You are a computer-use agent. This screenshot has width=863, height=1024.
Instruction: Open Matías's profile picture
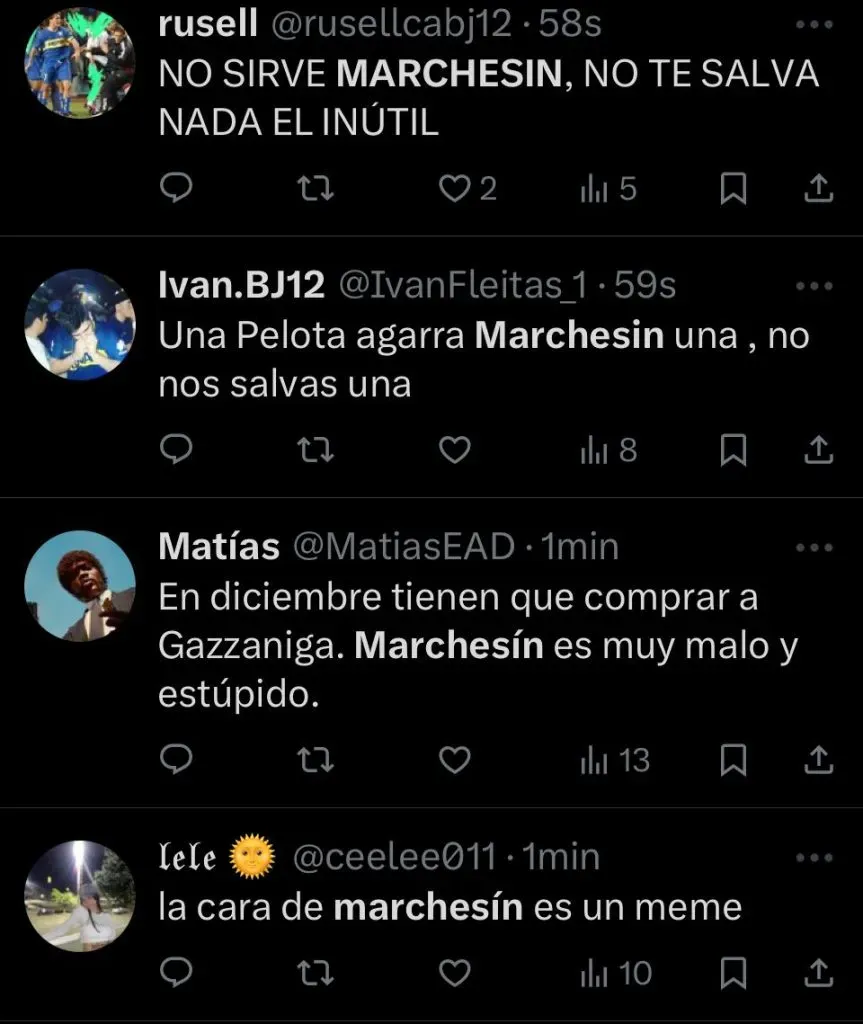(x=80, y=585)
